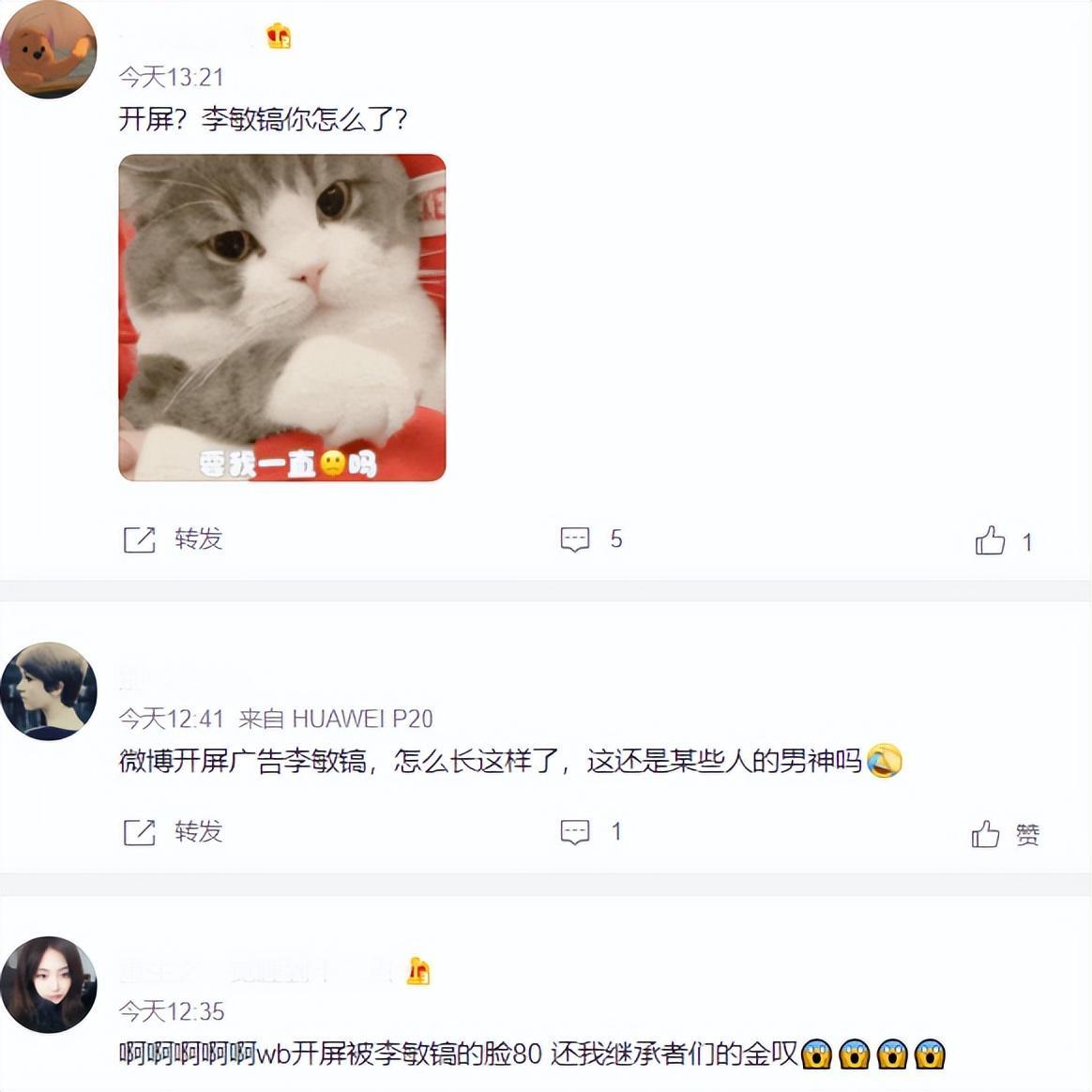This screenshot has width=1092, height=1092.
Task: Open the 5 comments on the cat post
Action: 591,539
